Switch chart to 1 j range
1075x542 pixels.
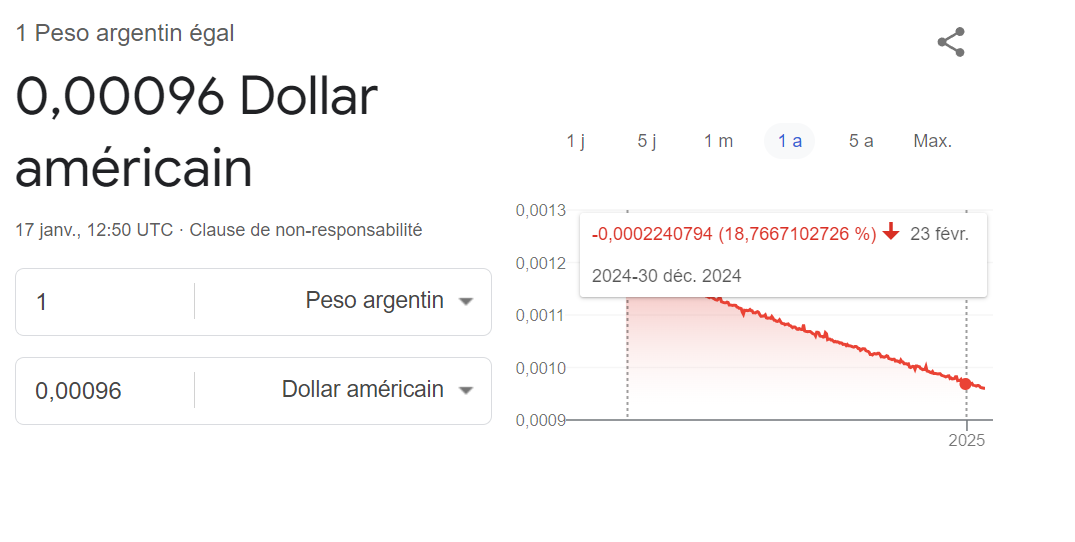(575, 141)
